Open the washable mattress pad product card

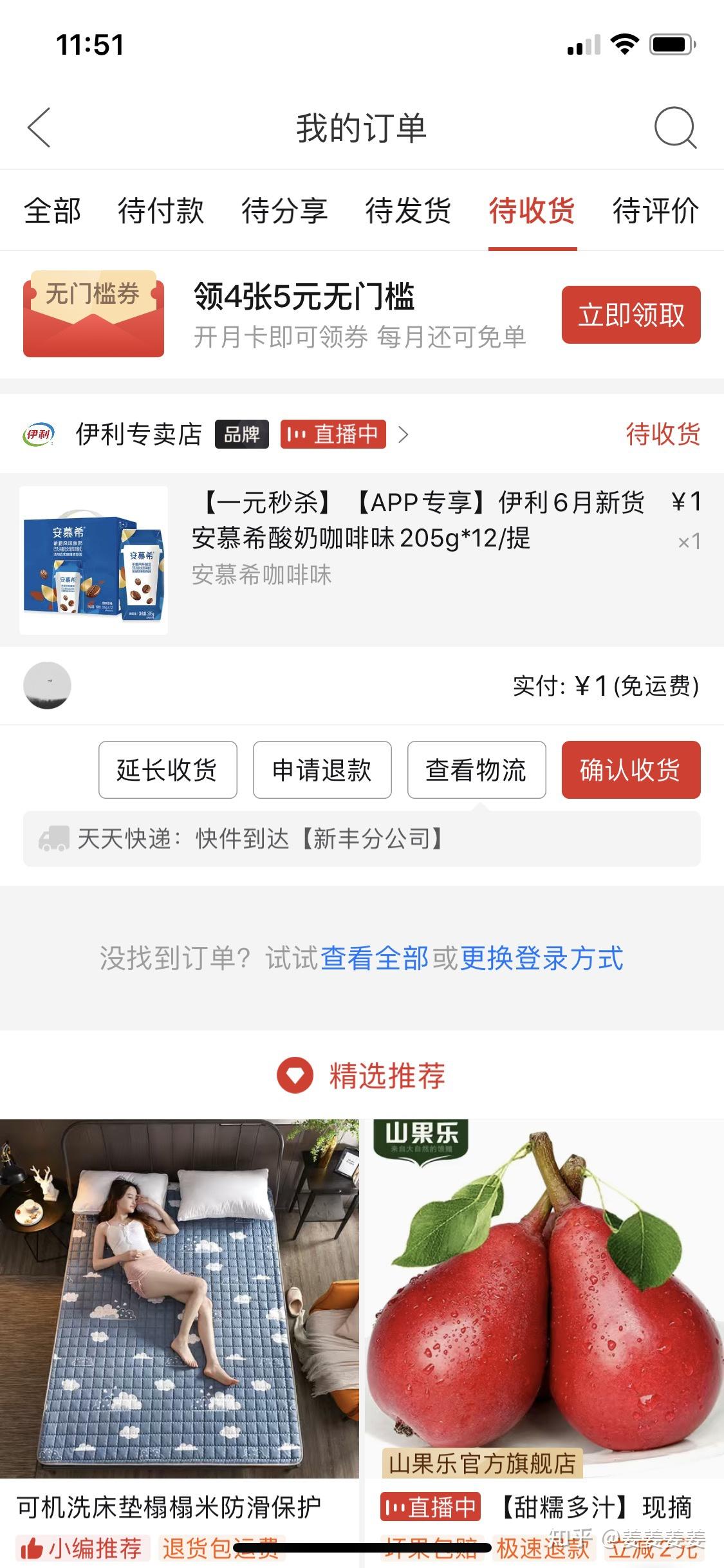179,1300
